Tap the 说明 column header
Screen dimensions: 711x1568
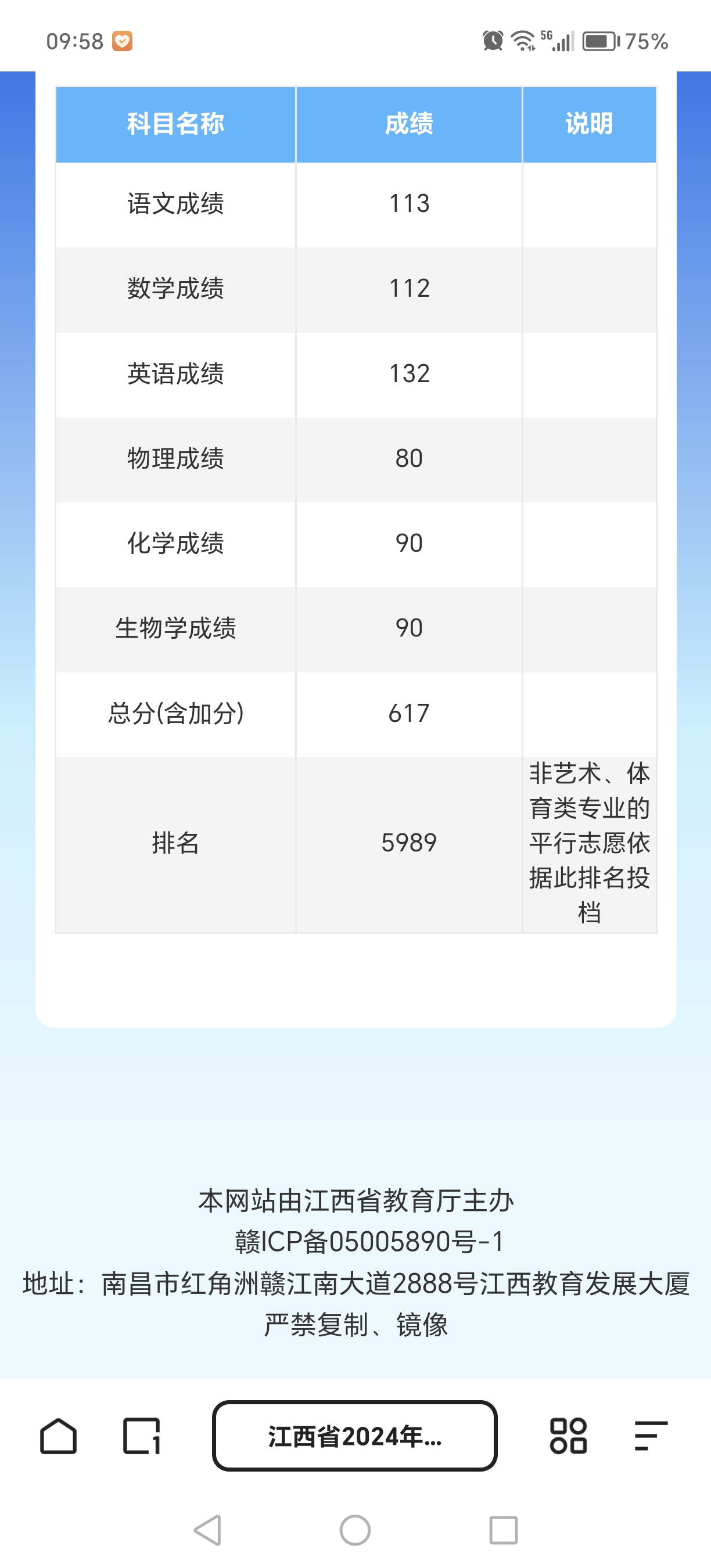coord(590,124)
